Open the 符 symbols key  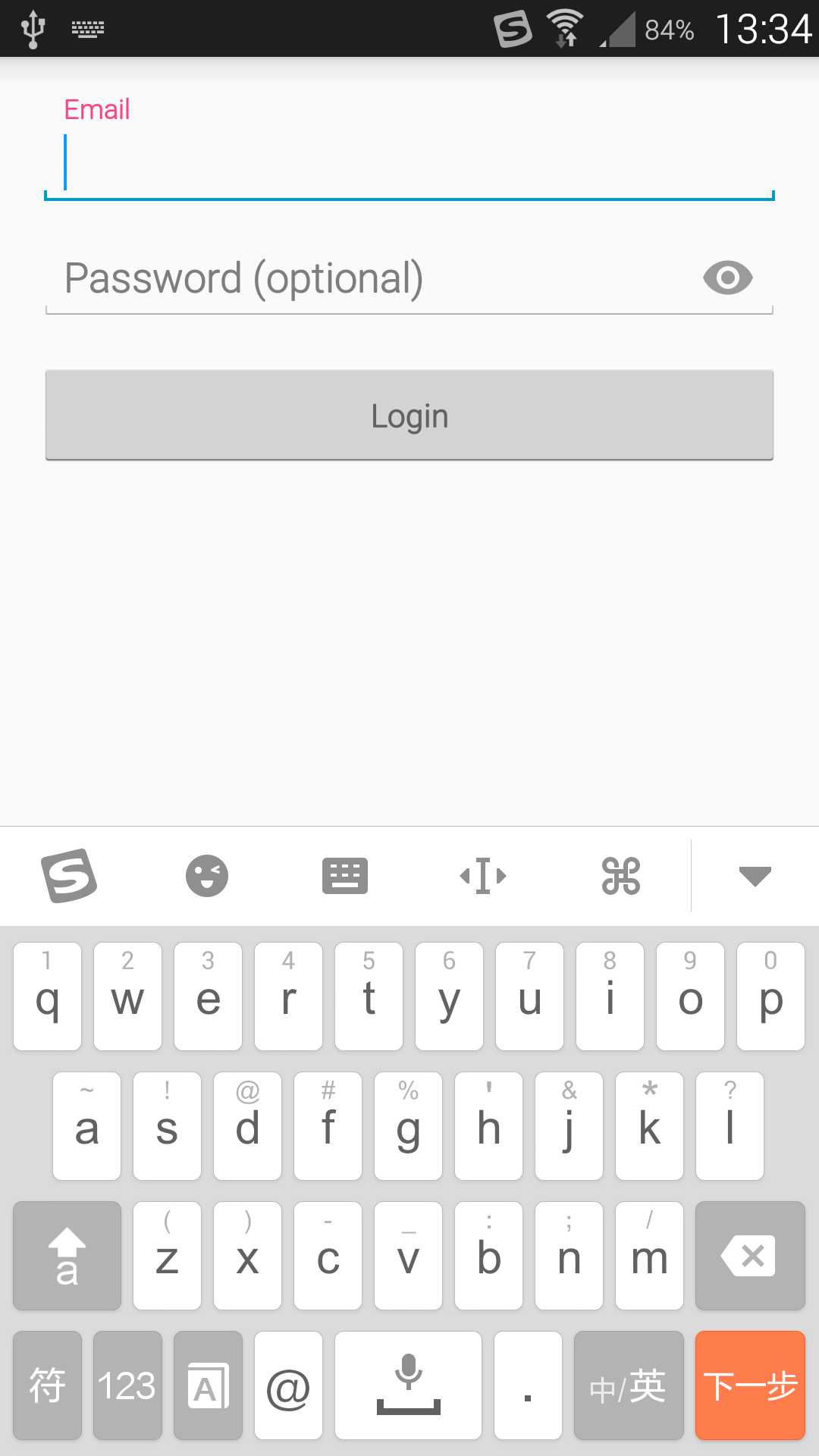tap(47, 1385)
